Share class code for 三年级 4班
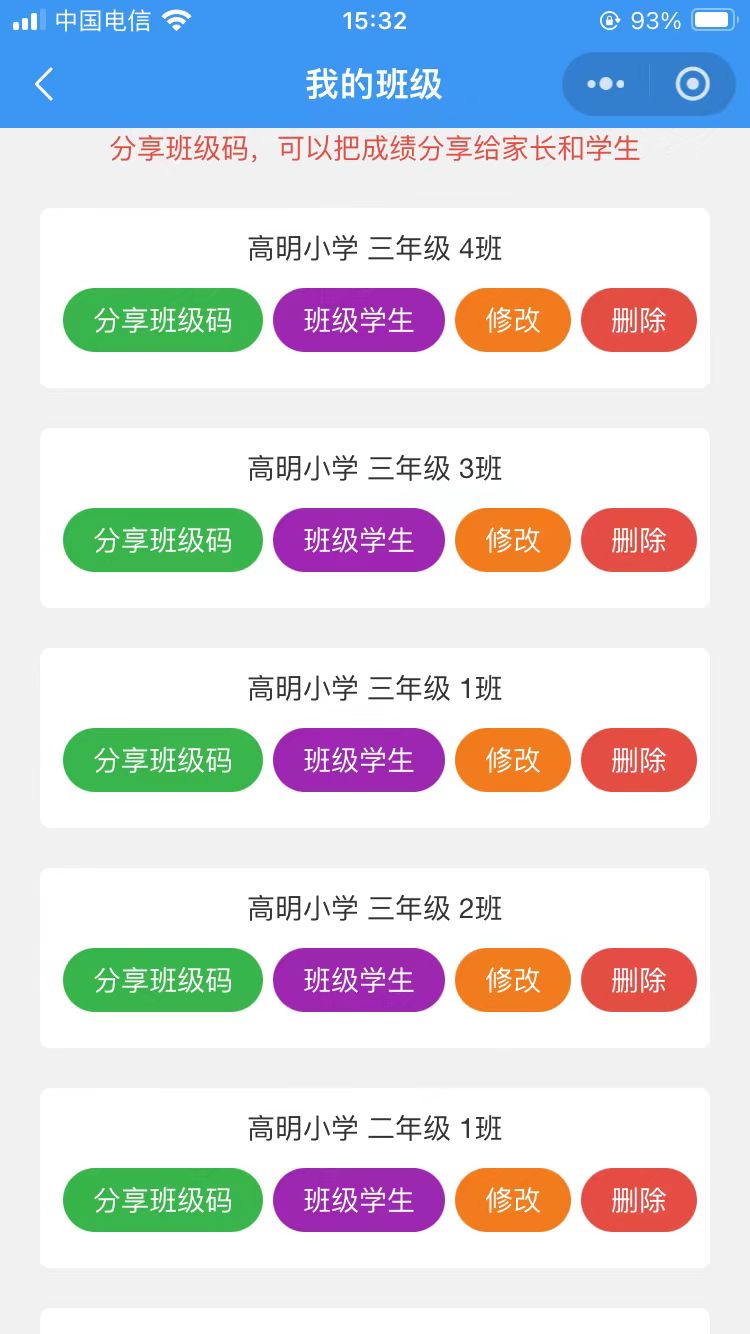 pos(163,320)
